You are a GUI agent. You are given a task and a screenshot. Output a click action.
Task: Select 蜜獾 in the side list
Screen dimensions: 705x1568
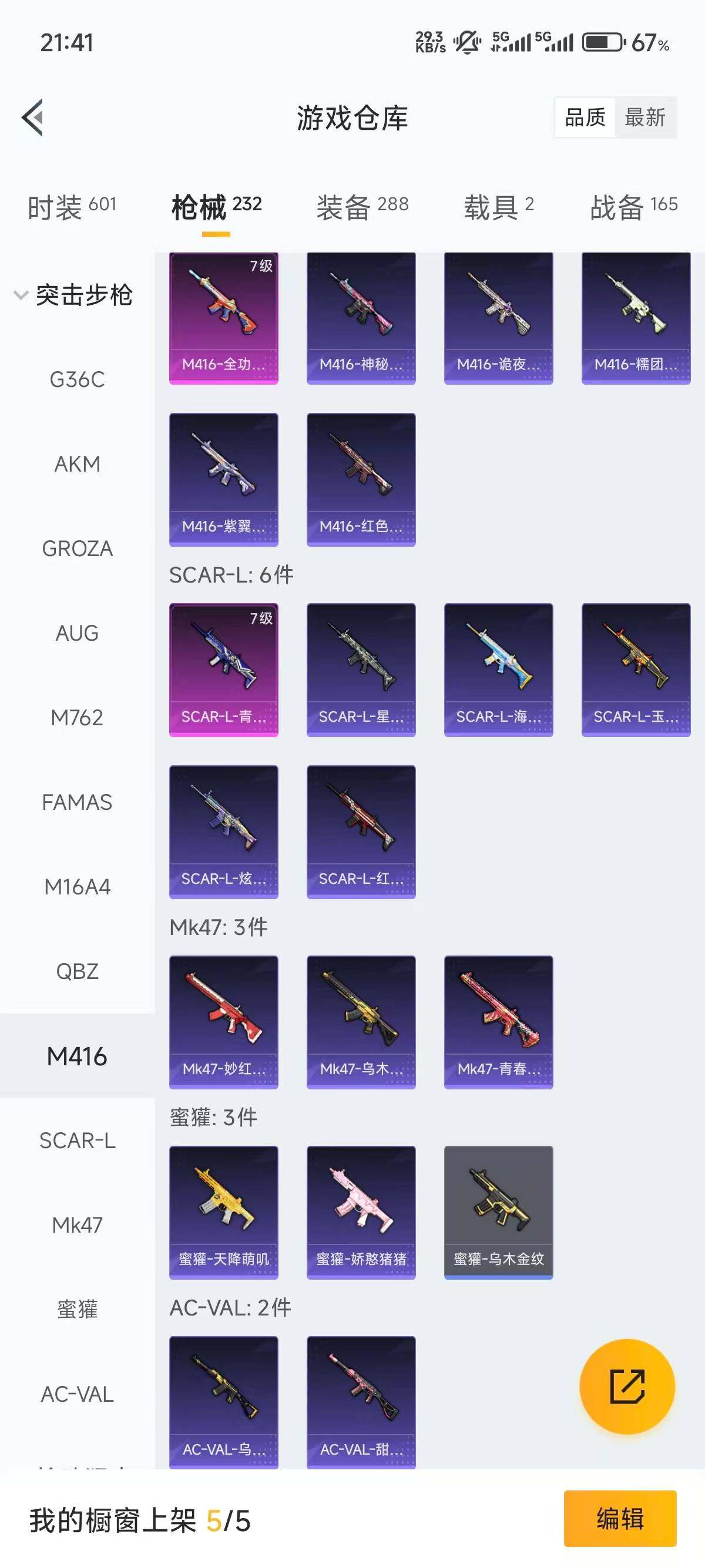pyautogui.click(x=78, y=1308)
